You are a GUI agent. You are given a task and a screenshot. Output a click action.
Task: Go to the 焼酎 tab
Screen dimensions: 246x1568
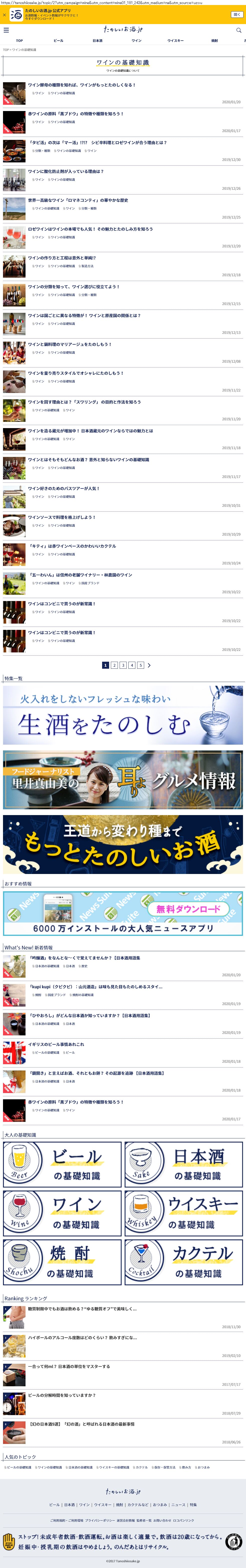pyautogui.click(x=214, y=41)
